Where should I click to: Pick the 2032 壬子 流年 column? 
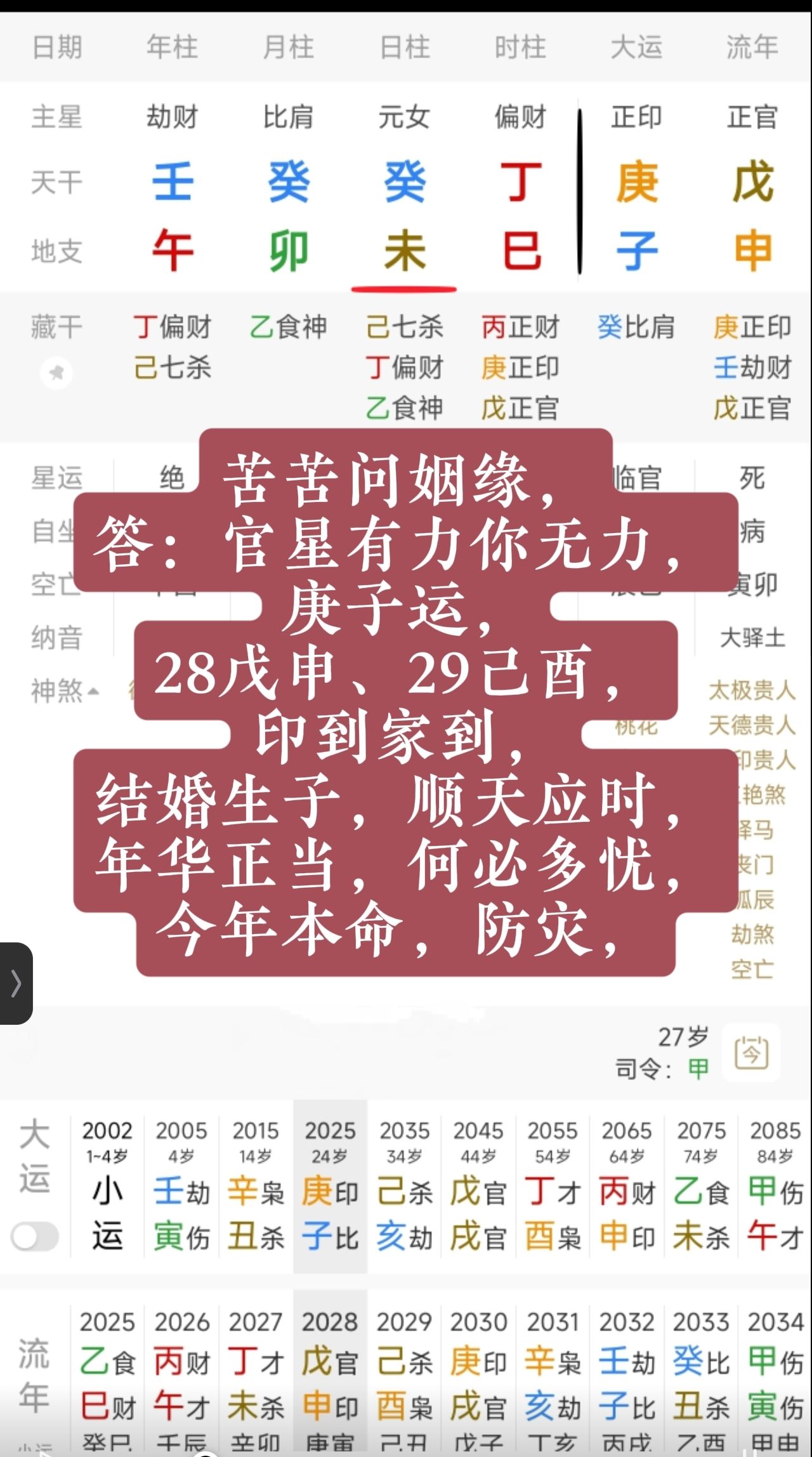click(x=627, y=1371)
